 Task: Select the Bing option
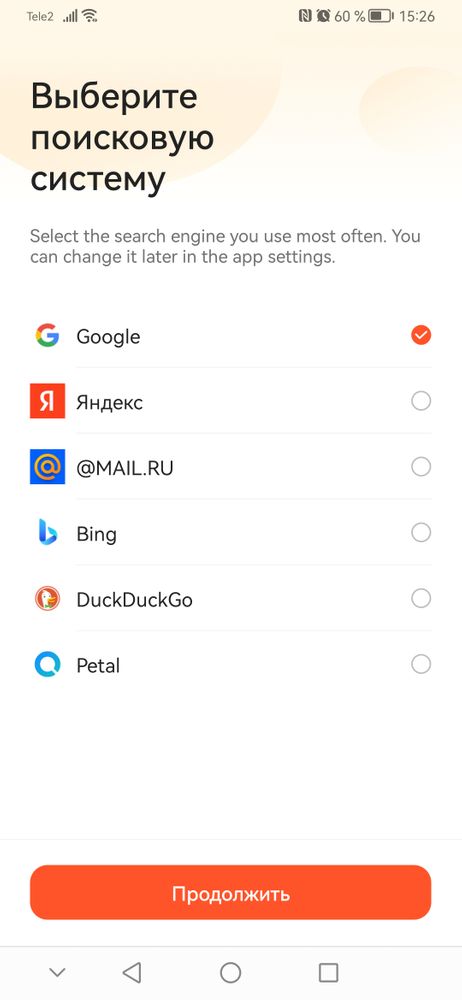tap(231, 533)
